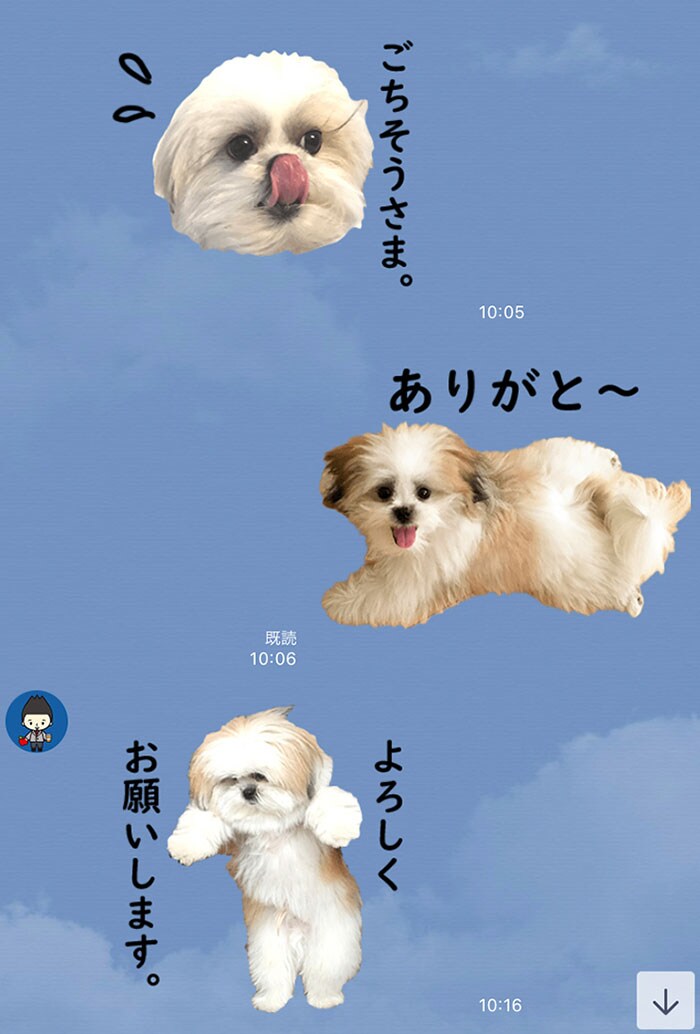700x1034 pixels.
Task: Jump to latest messages with down arrow
Action: 665,1000
